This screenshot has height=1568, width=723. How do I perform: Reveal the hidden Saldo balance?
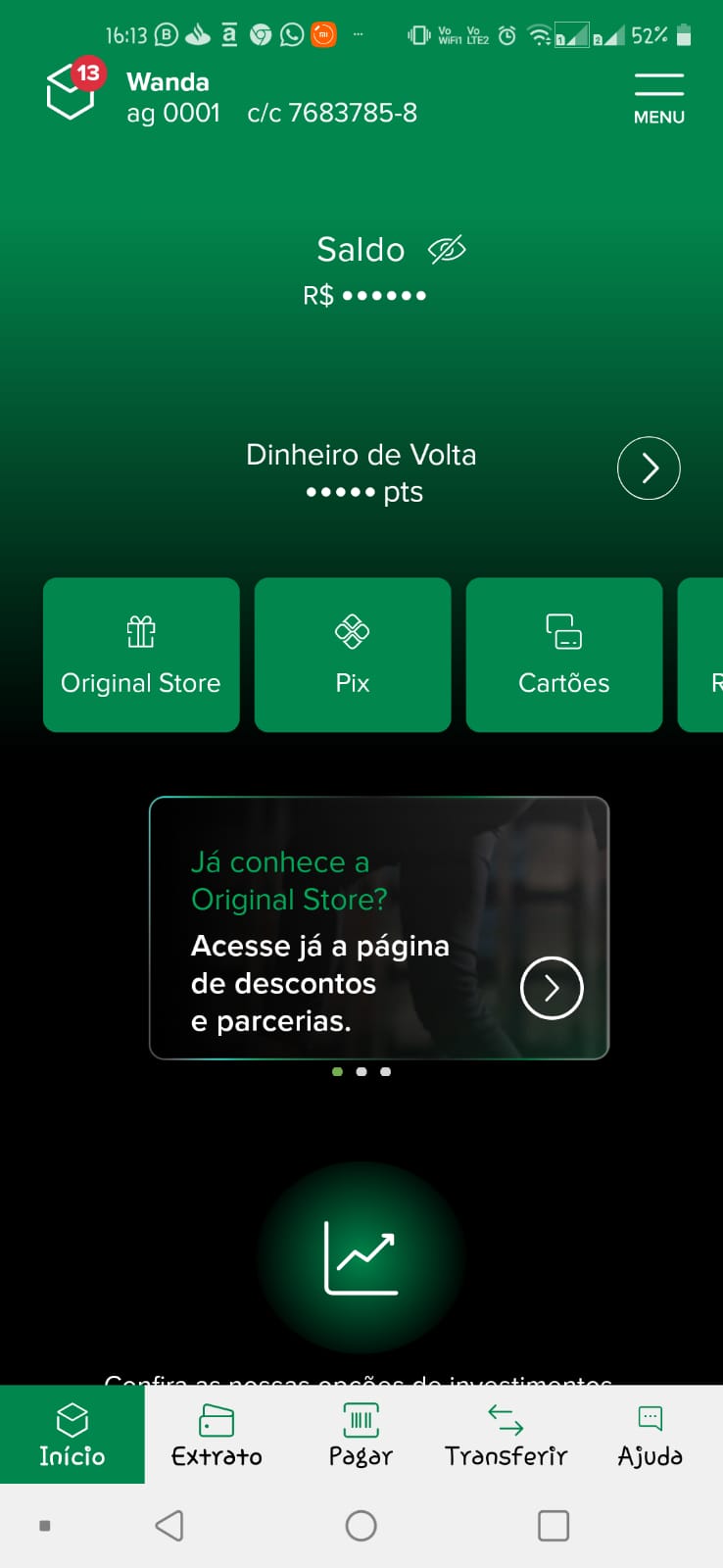[x=447, y=250]
